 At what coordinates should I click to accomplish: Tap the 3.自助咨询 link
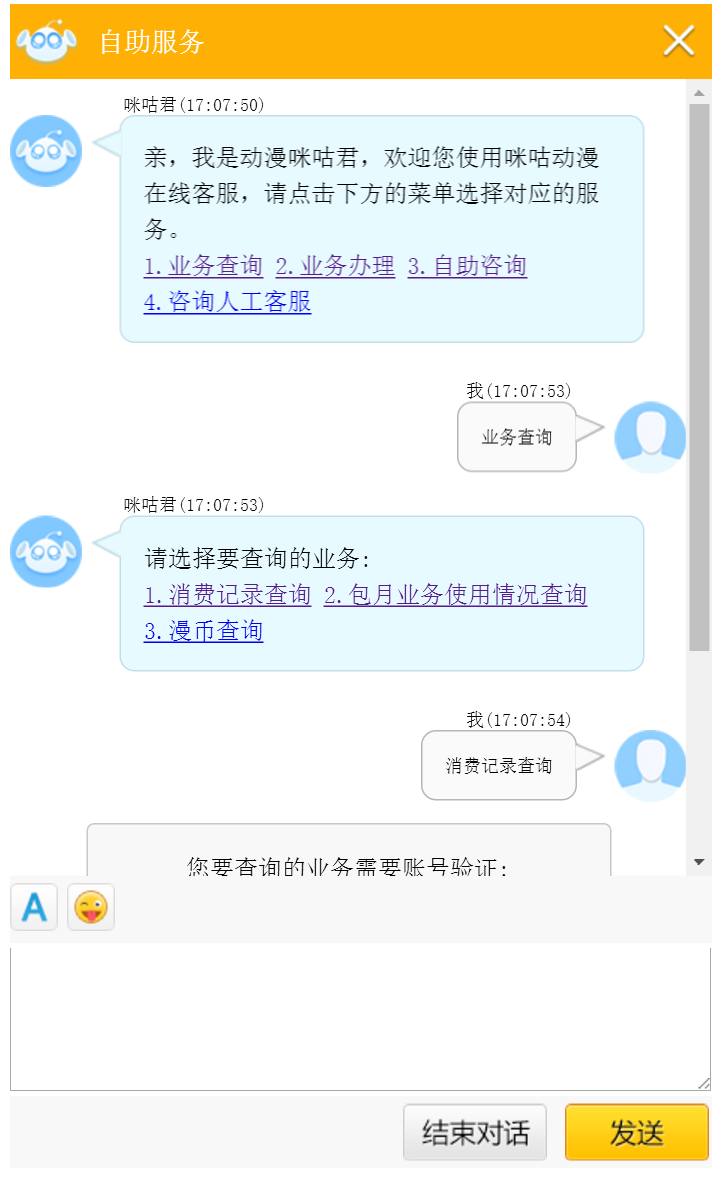(x=467, y=266)
